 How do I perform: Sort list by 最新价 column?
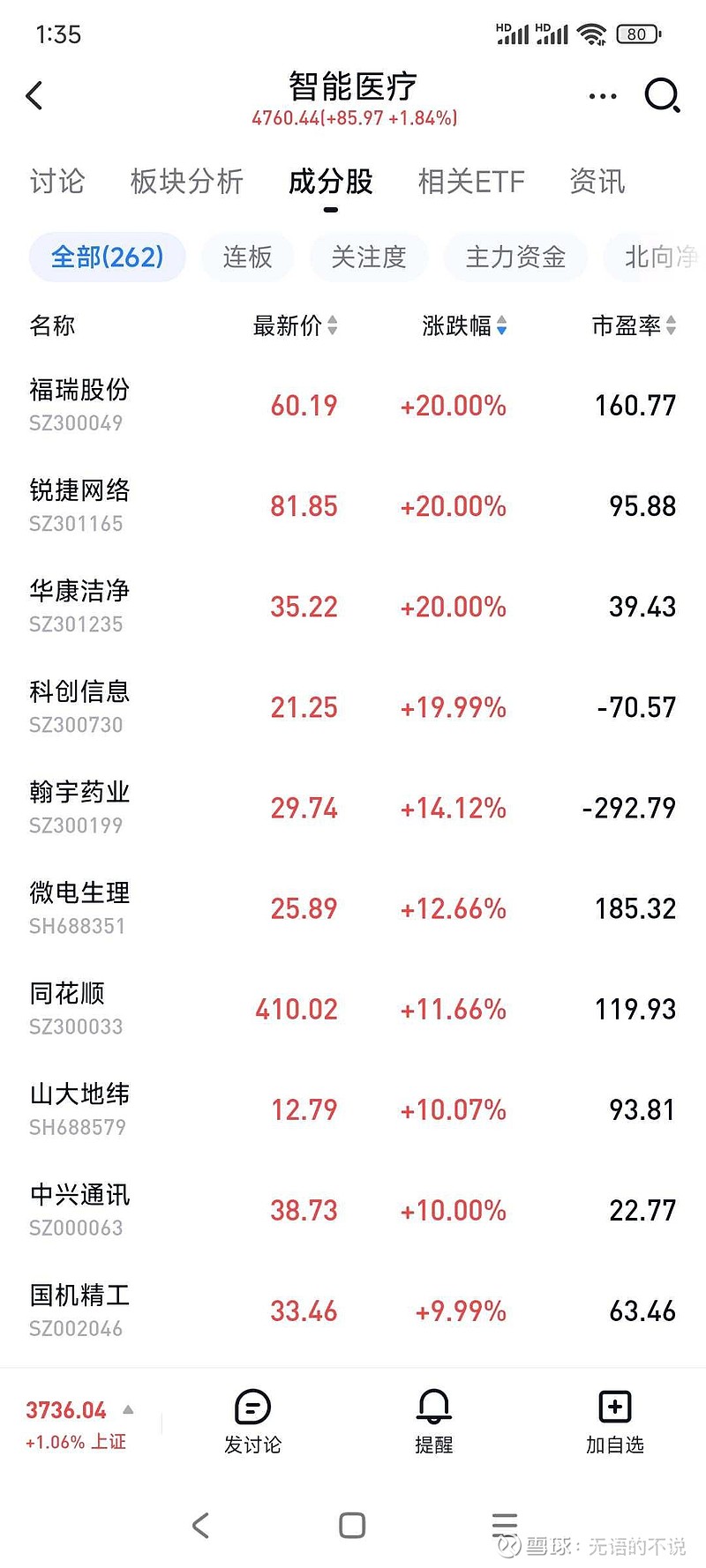295,325
